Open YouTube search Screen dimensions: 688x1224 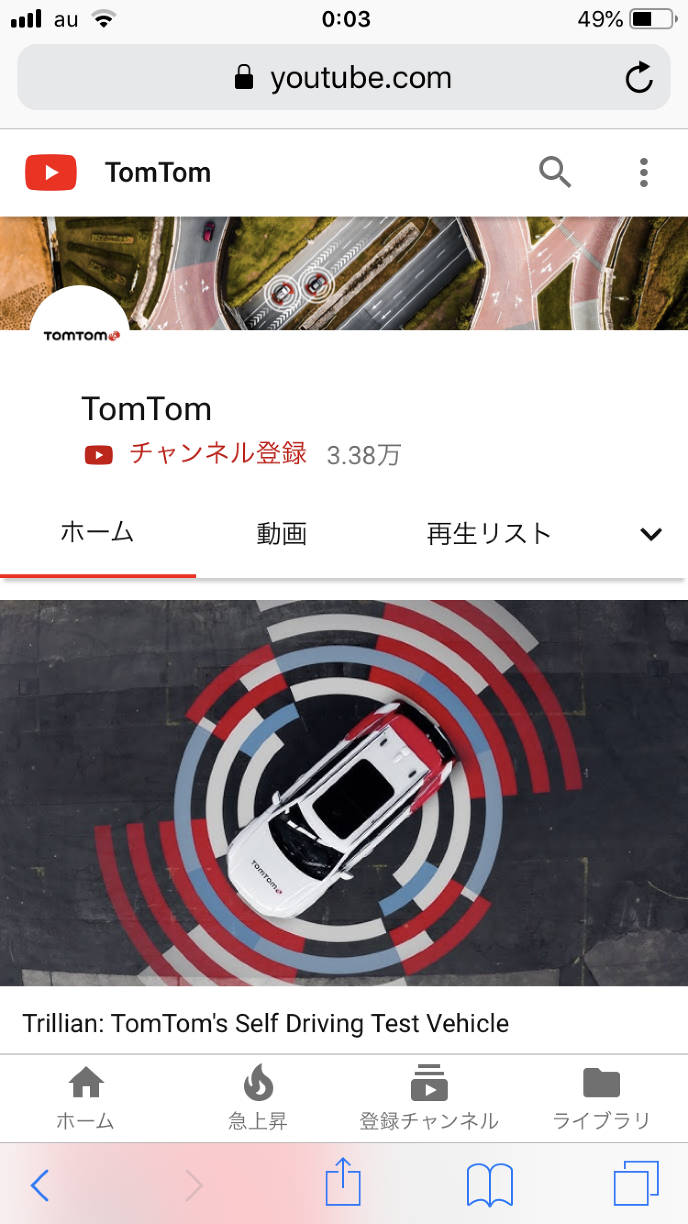point(555,172)
